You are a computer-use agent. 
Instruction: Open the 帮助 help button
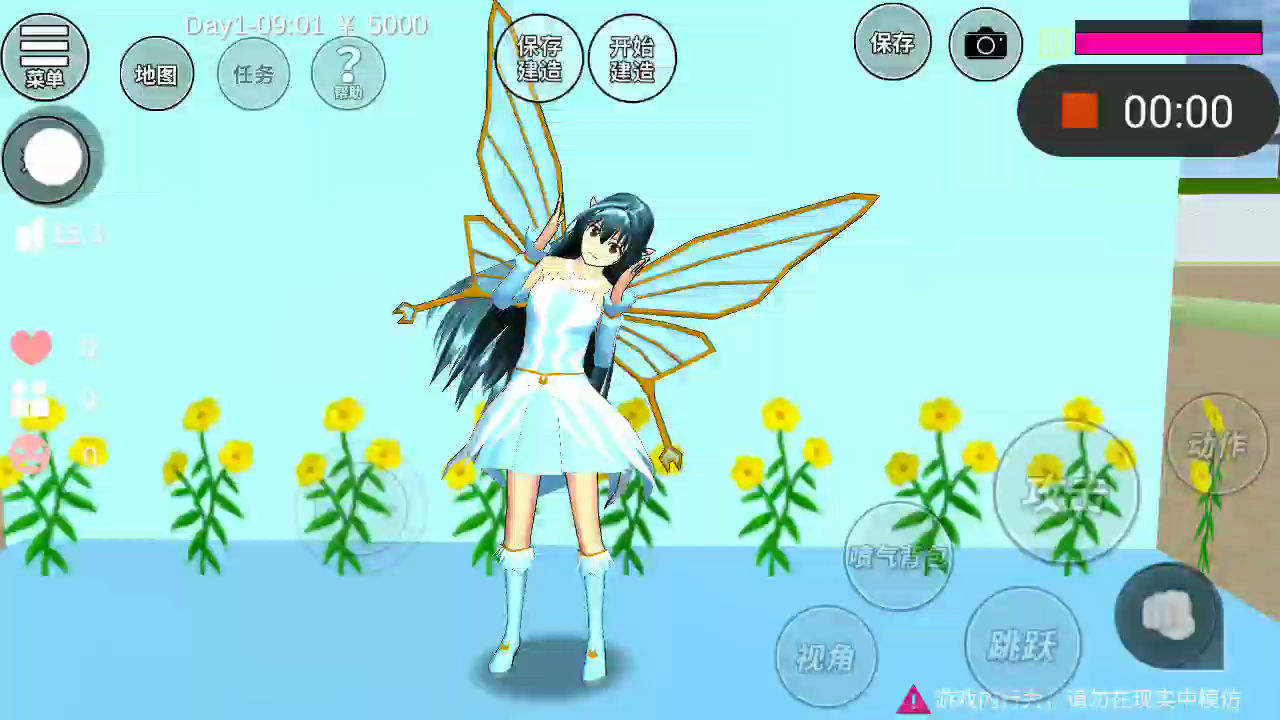pyautogui.click(x=348, y=74)
